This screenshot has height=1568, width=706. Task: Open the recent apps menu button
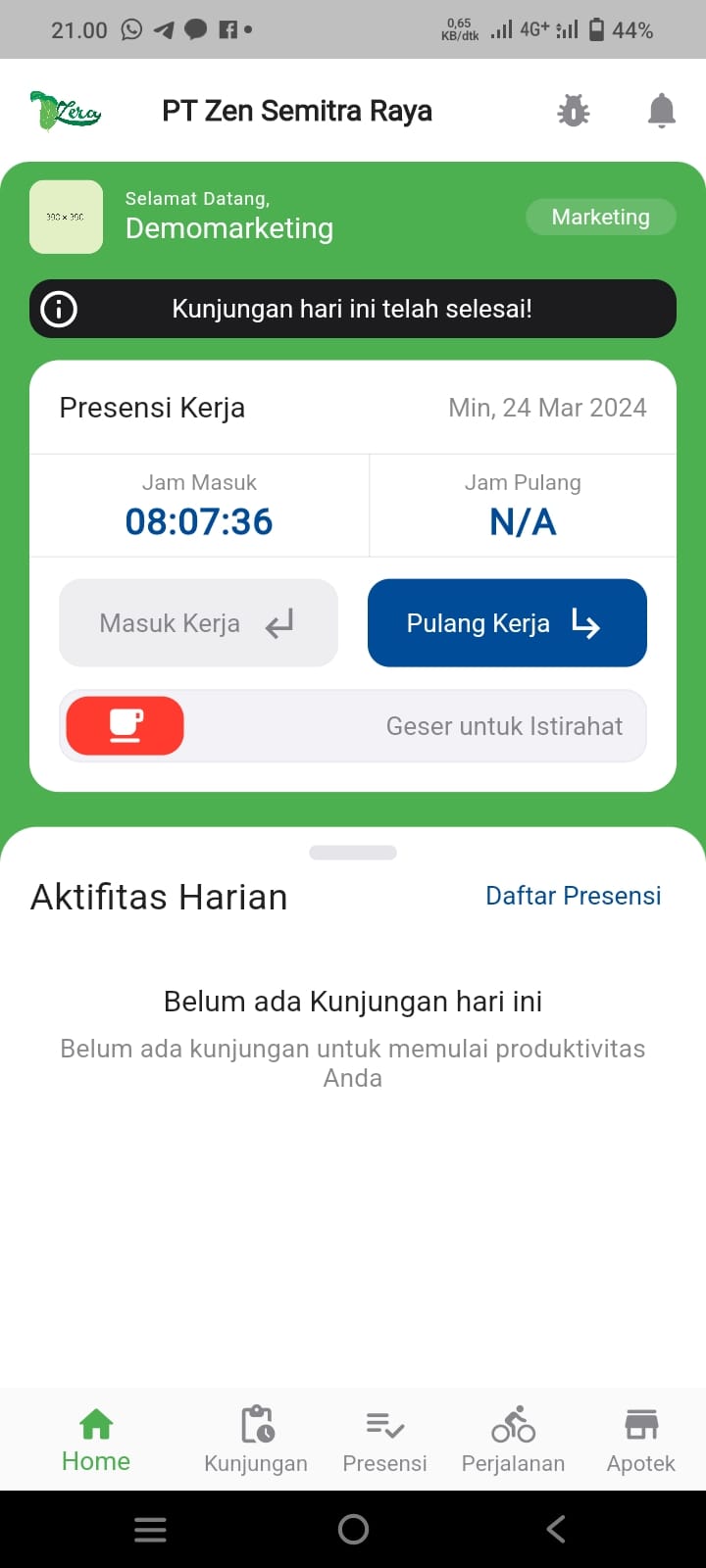[150, 1529]
